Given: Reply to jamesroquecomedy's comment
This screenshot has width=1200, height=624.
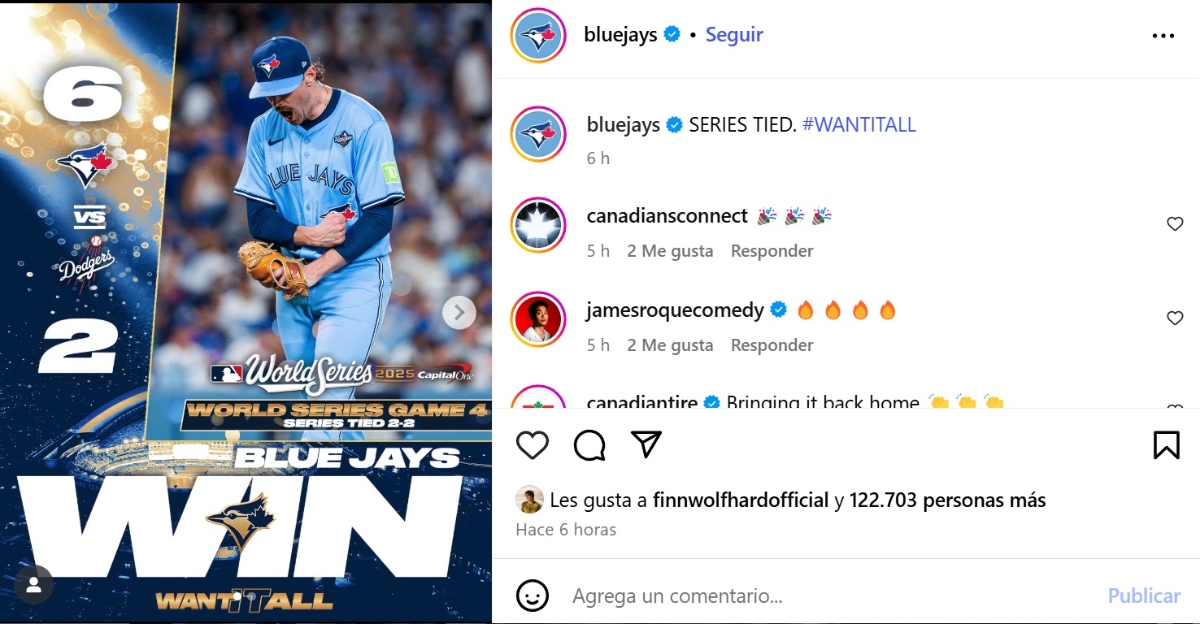Looking at the screenshot, I should click(x=771, y=345).
